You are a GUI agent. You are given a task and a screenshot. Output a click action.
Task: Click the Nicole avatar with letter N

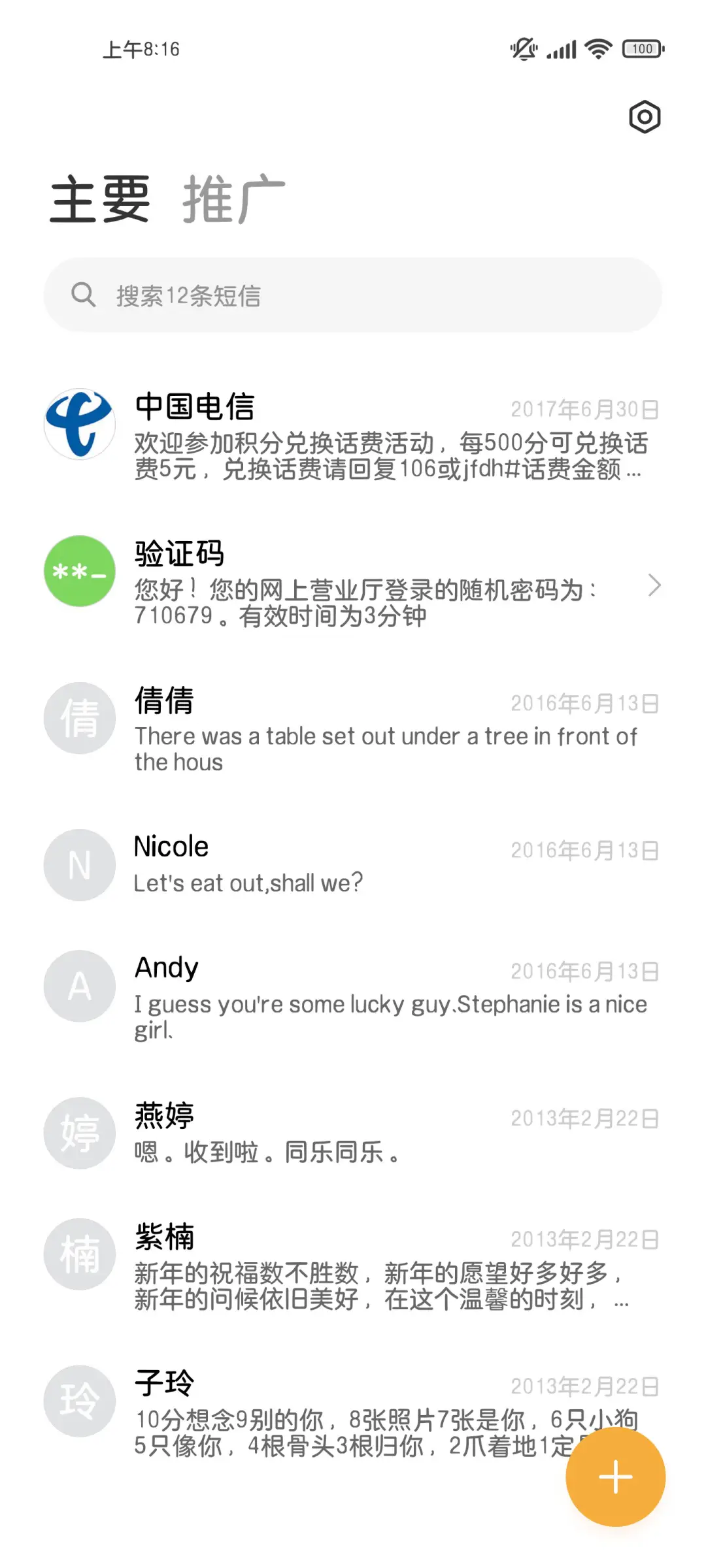[x=78, y=864]
